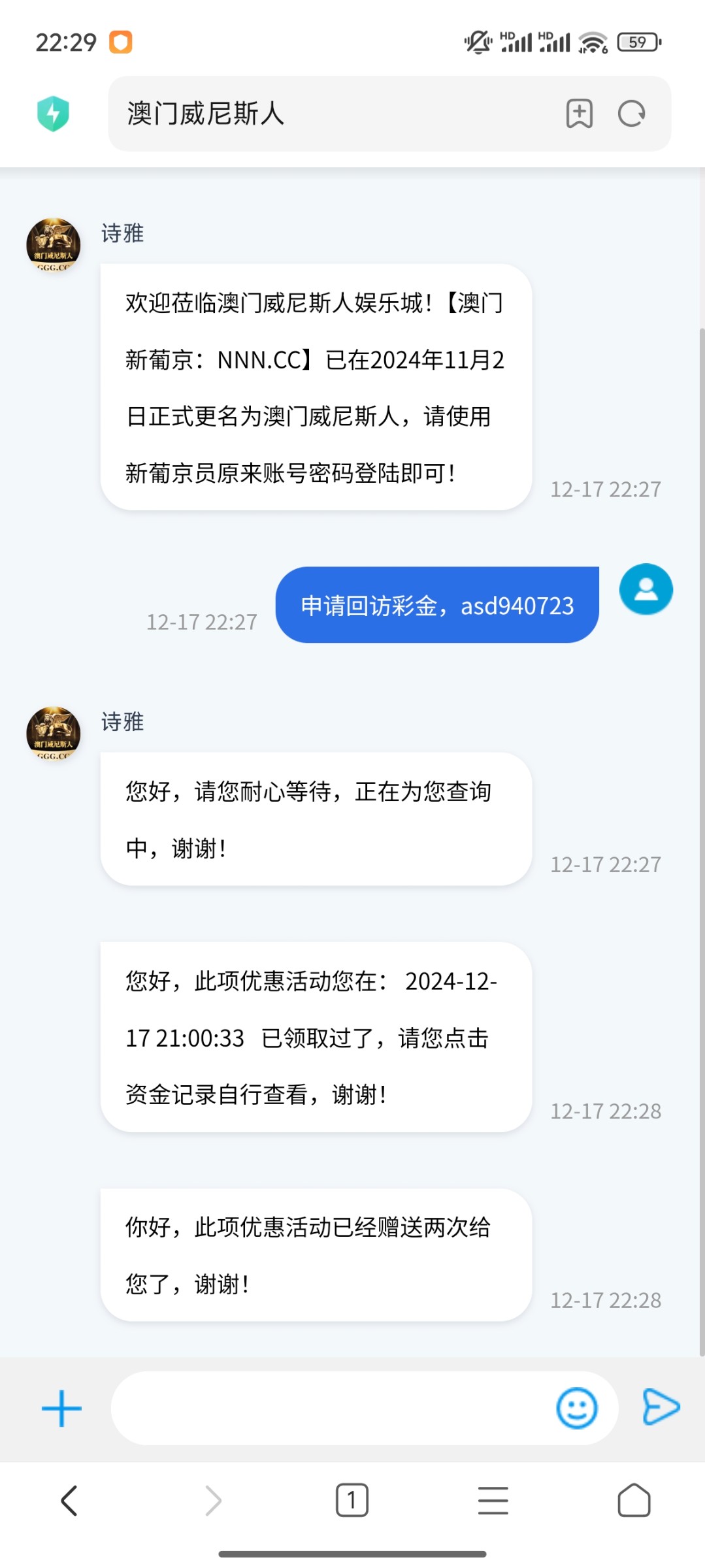Open the plus attachment menu
This screenshot has width=705, height=1568.
[x=61, y=1408]
